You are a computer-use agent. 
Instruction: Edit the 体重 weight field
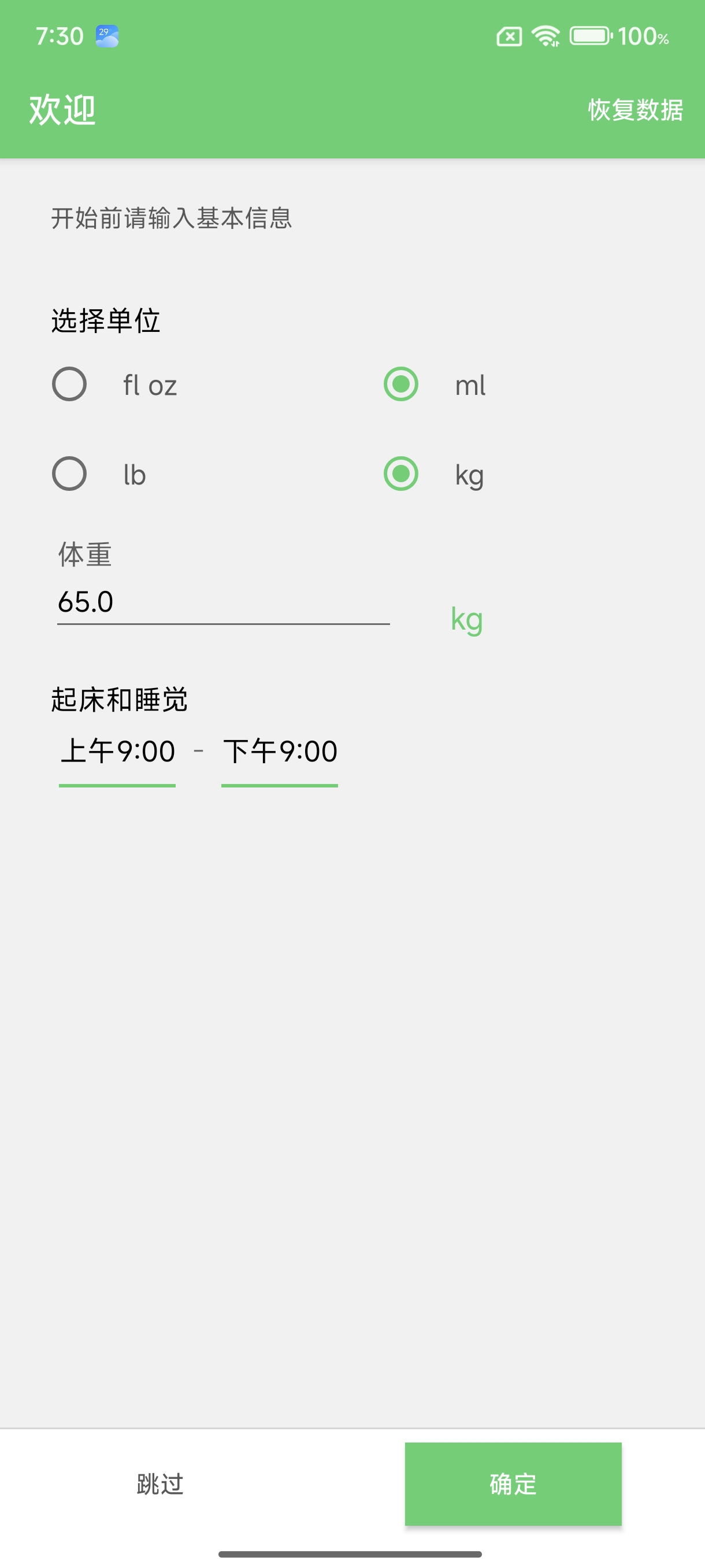tap(222, 602)
